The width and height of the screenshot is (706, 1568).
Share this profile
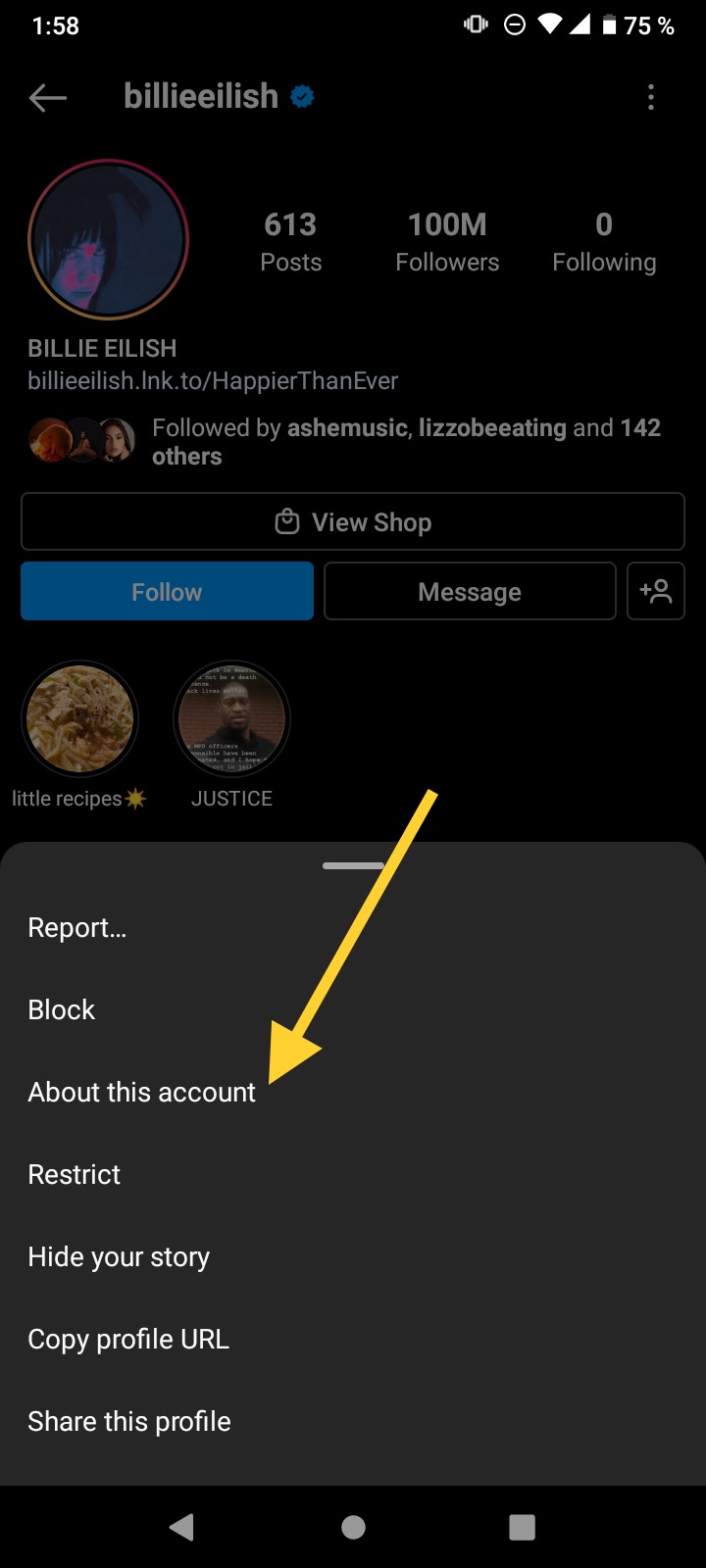pos(129,1421)
